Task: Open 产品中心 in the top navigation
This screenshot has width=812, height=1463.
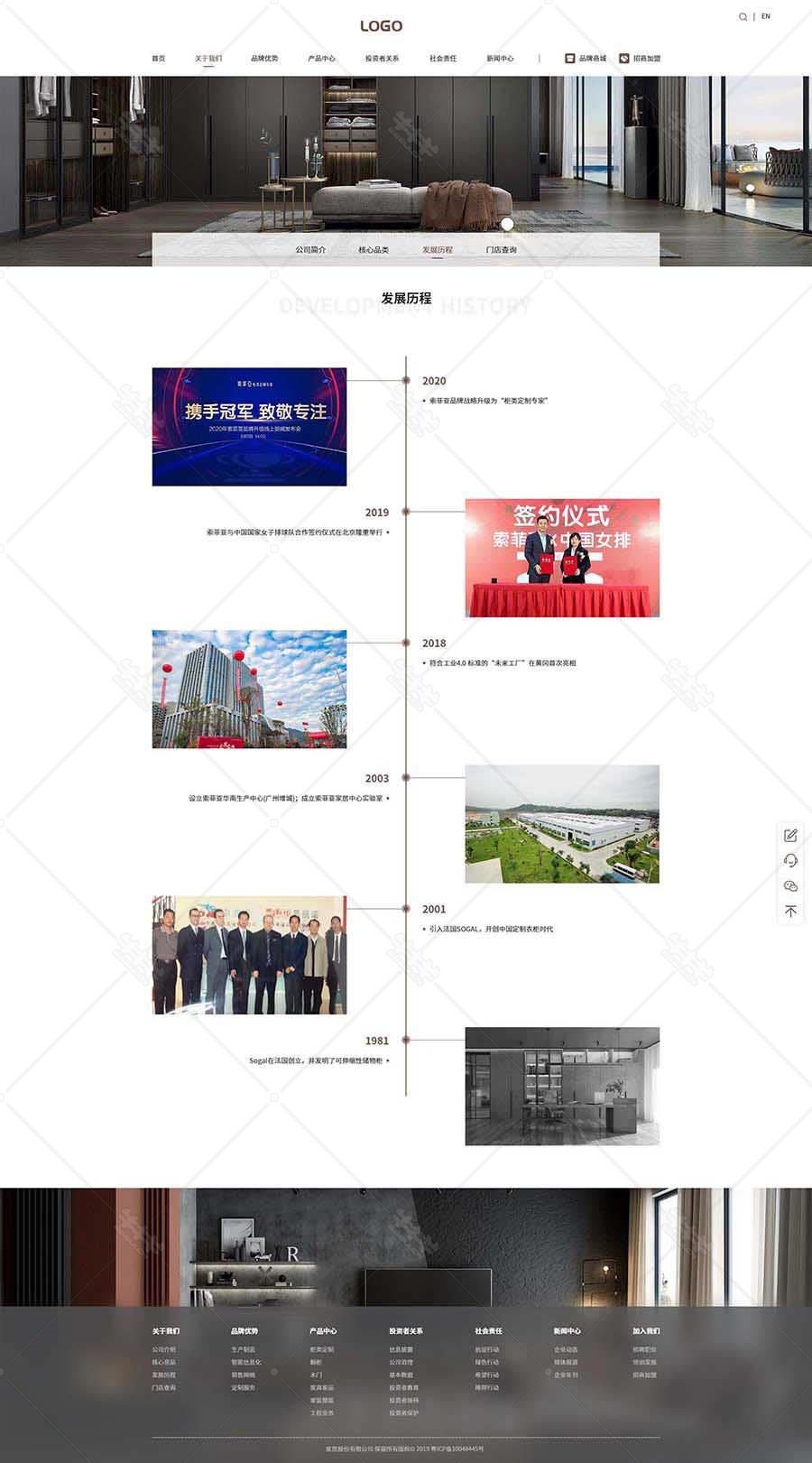Action: [321, 59]
